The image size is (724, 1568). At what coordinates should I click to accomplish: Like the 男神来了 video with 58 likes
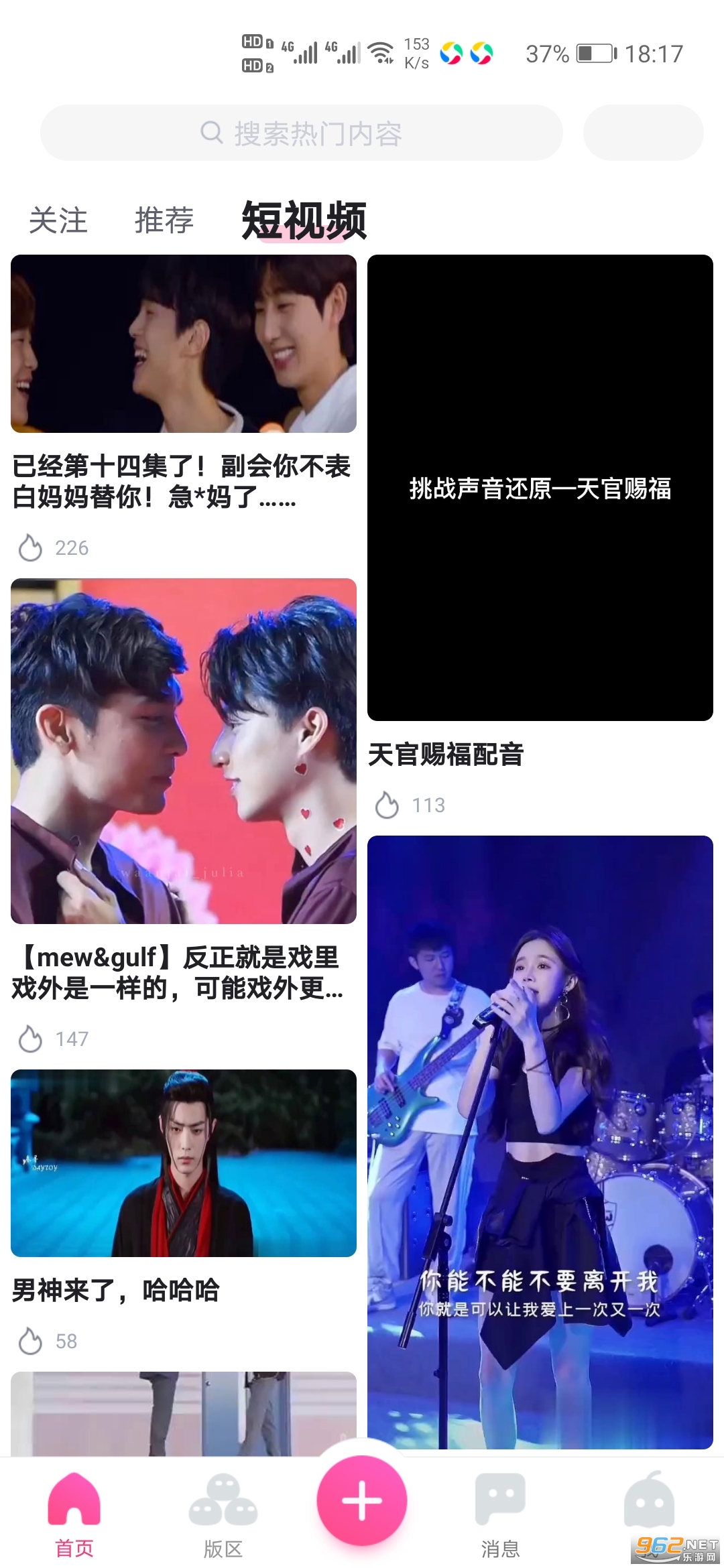click(x=30, y=1341)
